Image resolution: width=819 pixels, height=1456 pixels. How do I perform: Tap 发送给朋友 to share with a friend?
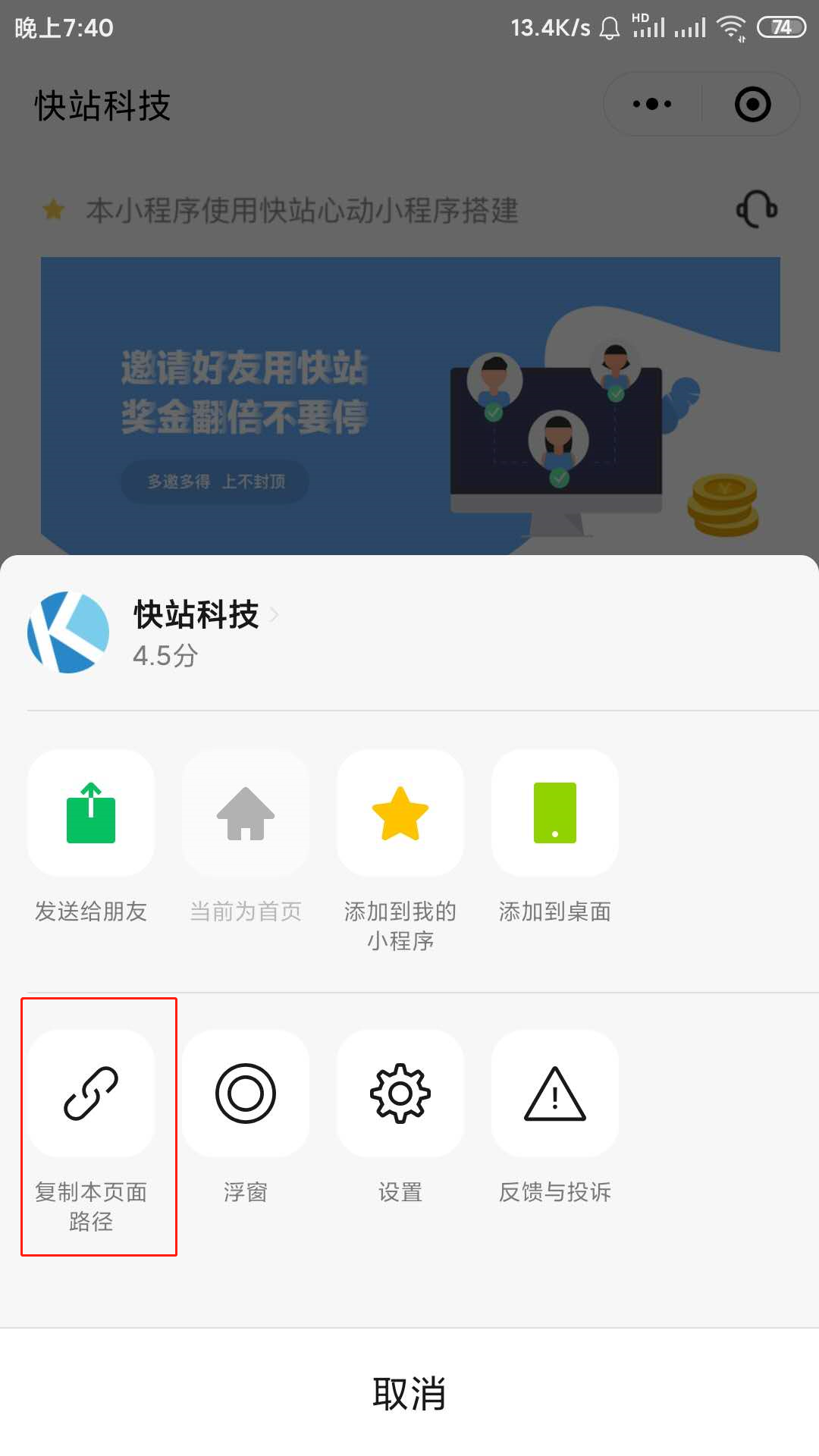click(x=91, y=814)
